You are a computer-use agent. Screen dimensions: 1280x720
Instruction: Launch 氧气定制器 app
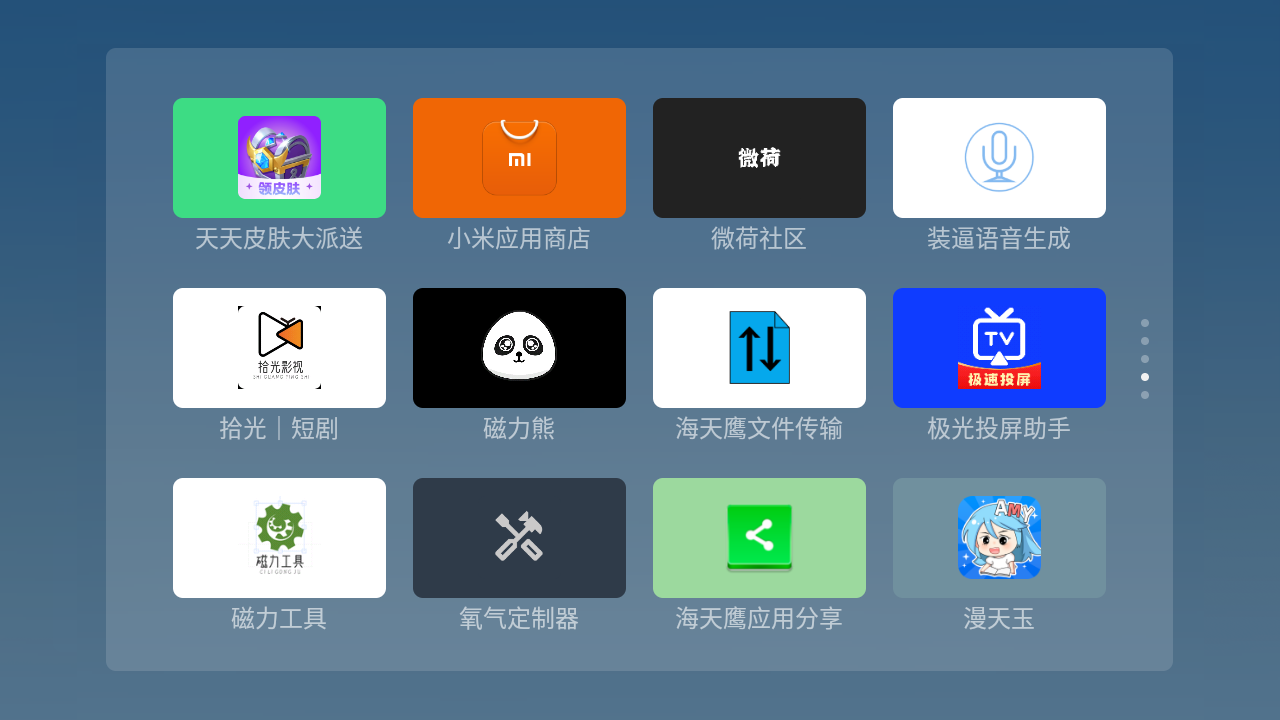(519, 538)
